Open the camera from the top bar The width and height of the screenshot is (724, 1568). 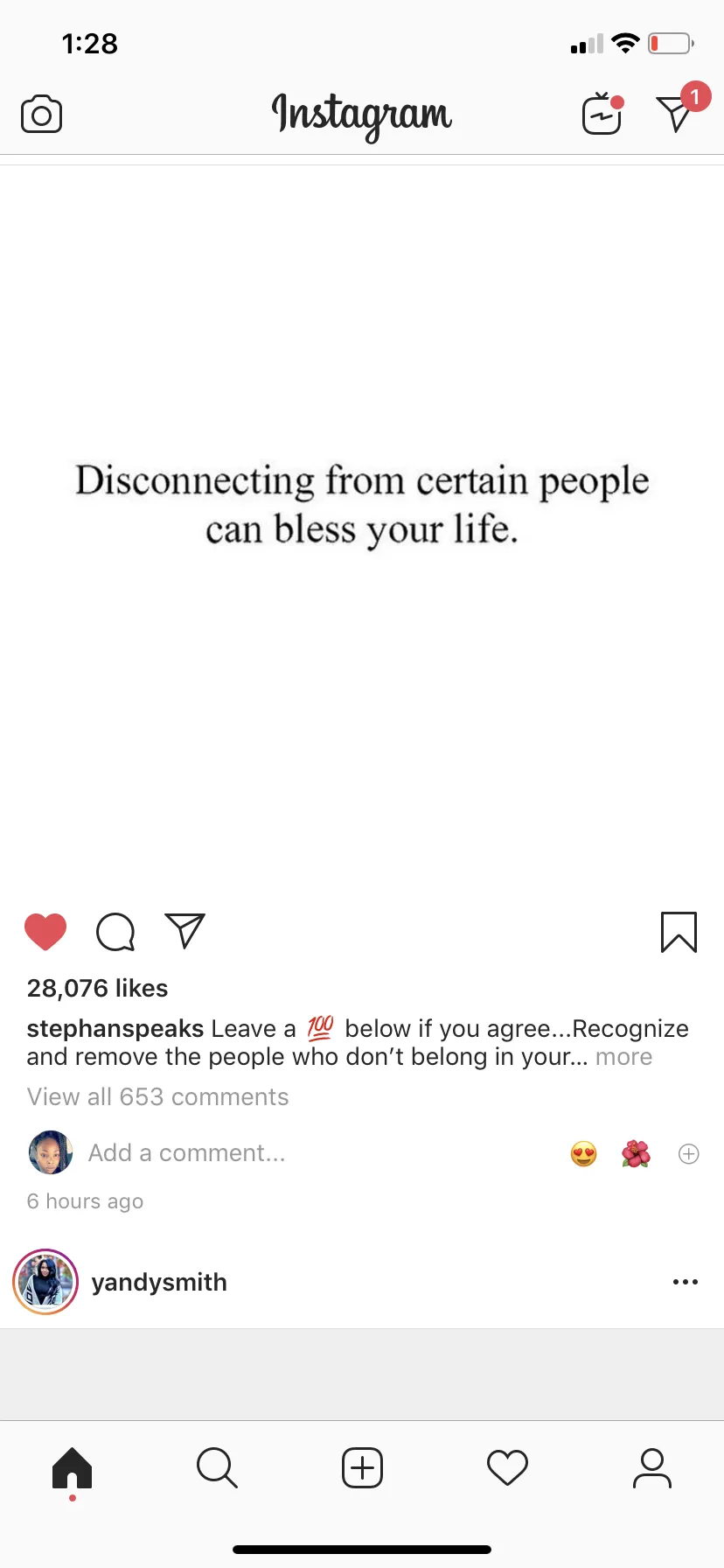coord(41,115)
